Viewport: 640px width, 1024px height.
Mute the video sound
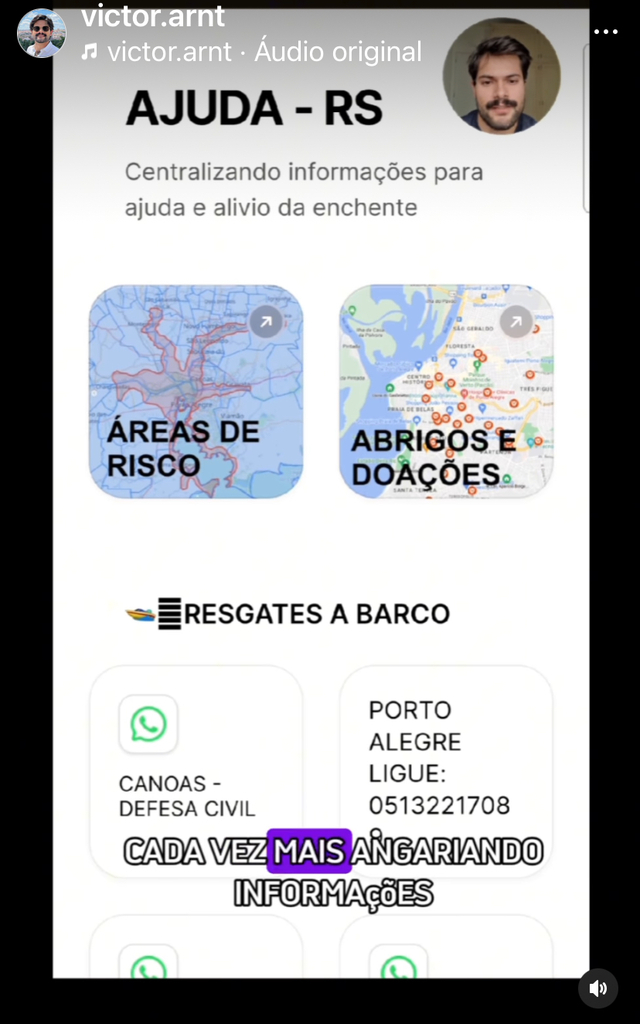[x=598, y=988]
